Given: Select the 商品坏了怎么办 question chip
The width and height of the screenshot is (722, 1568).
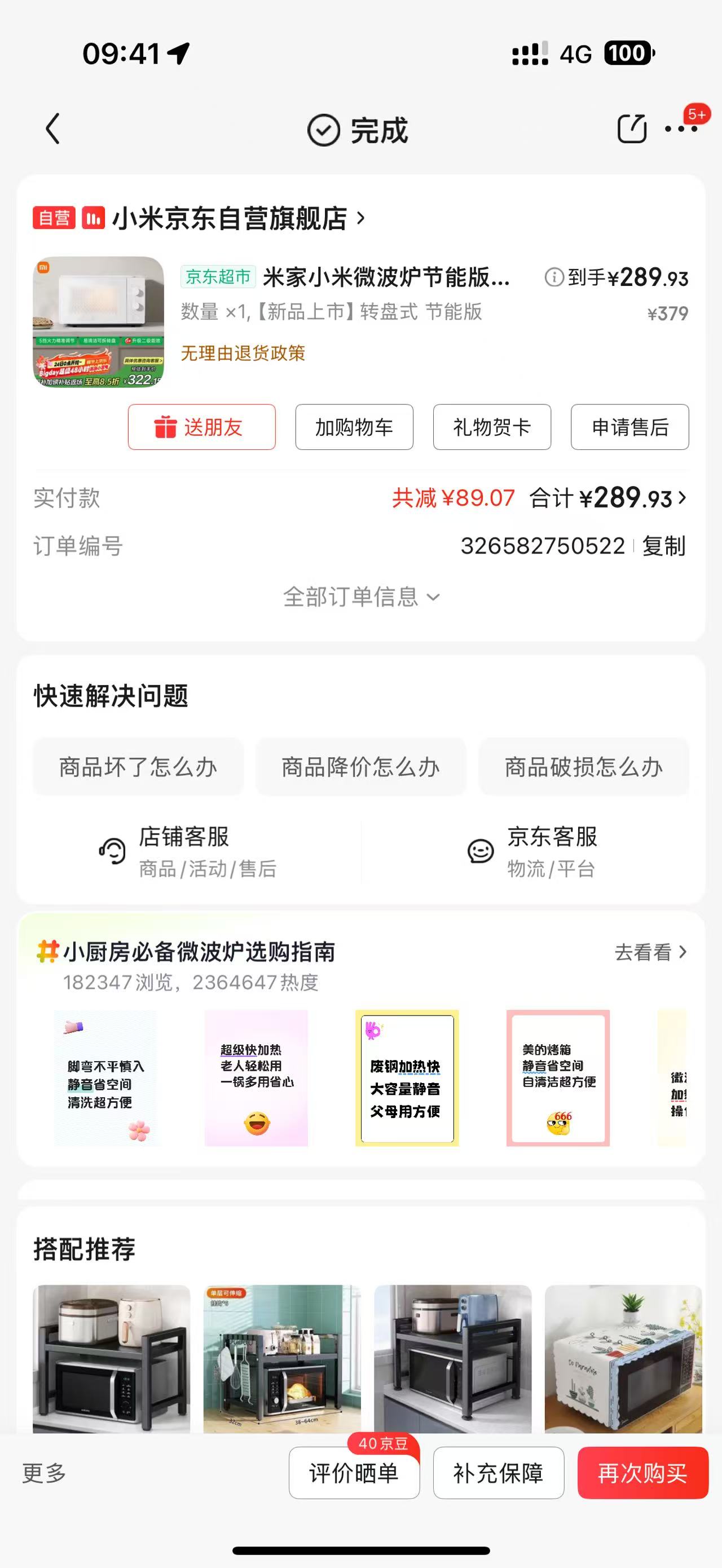Looking at the screenshot, I should point(138,767).
